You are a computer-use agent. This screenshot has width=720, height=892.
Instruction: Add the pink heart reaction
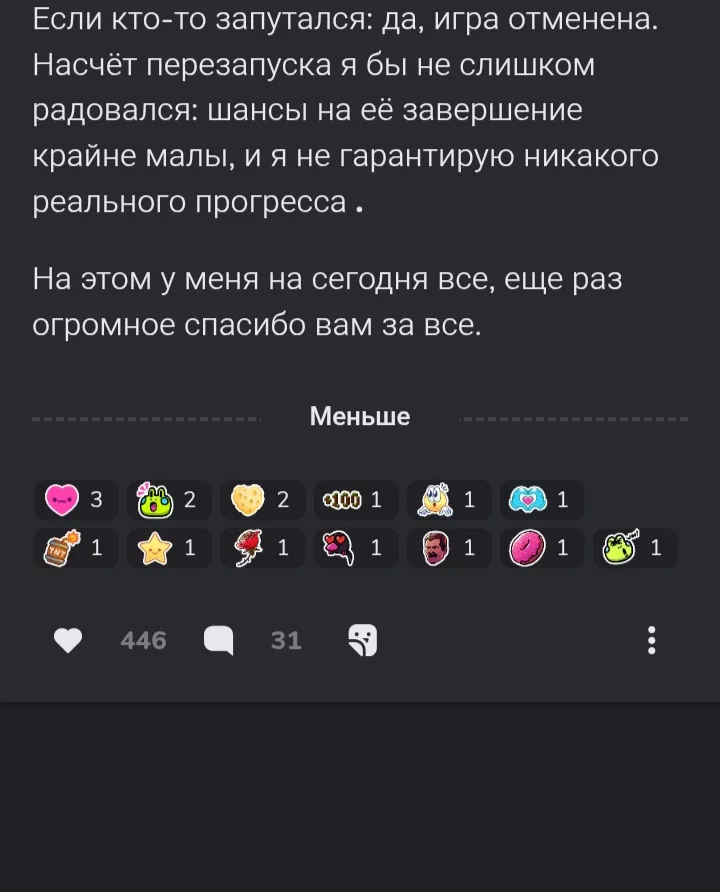[x=76, y=500]
